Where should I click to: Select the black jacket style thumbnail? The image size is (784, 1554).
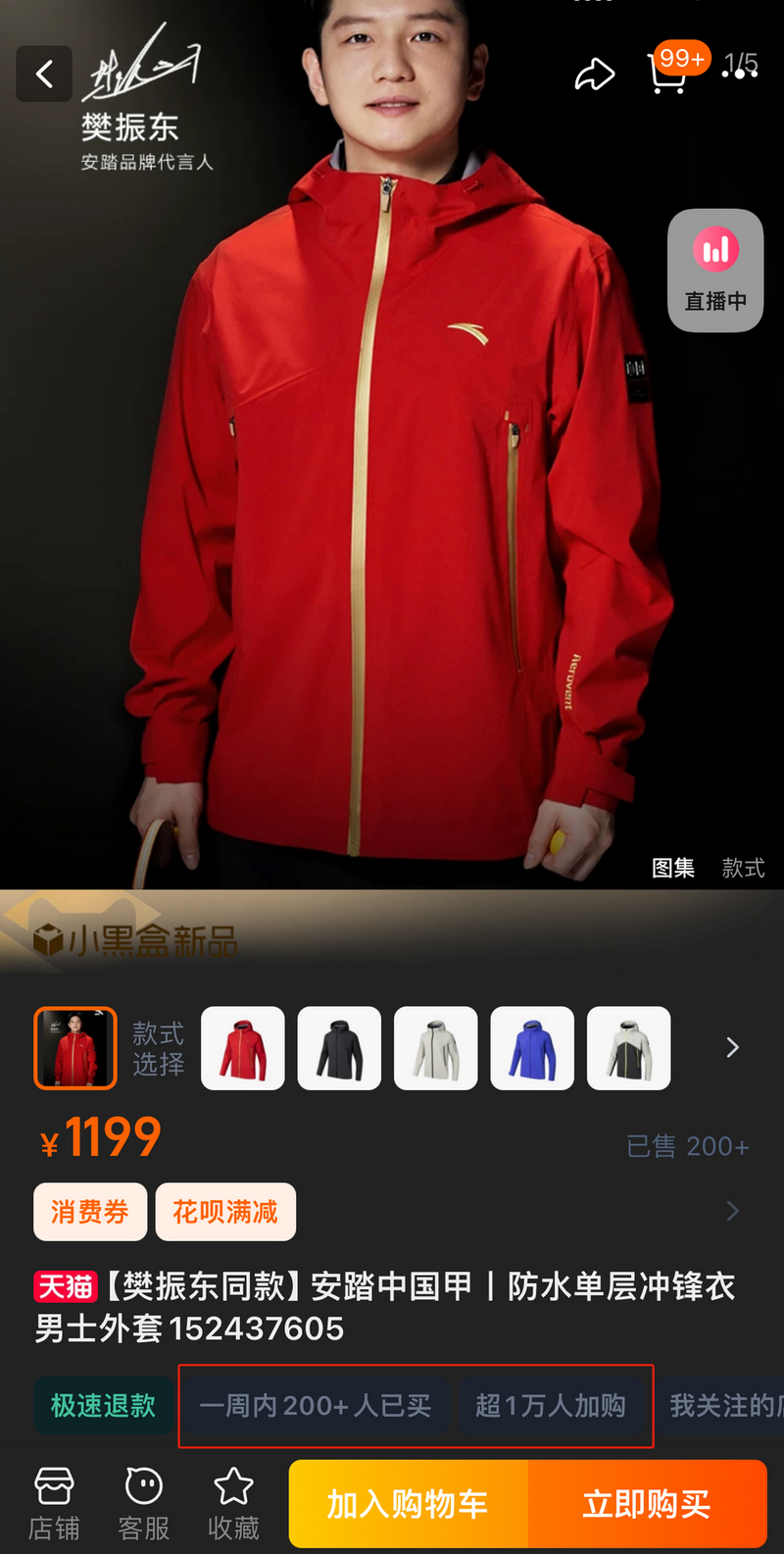pyautogui.click(x=339, y=1048)
